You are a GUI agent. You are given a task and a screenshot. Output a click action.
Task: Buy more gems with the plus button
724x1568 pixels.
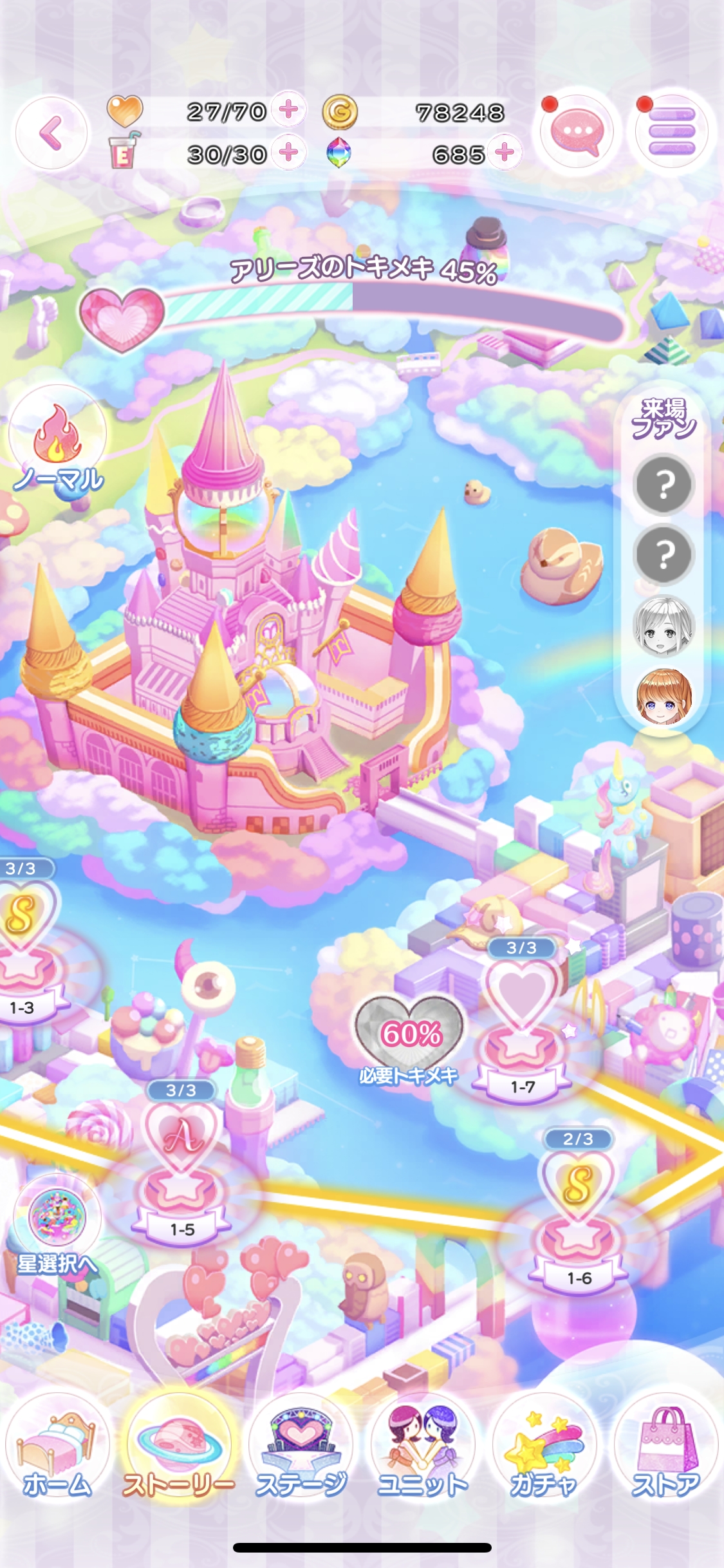505,153
